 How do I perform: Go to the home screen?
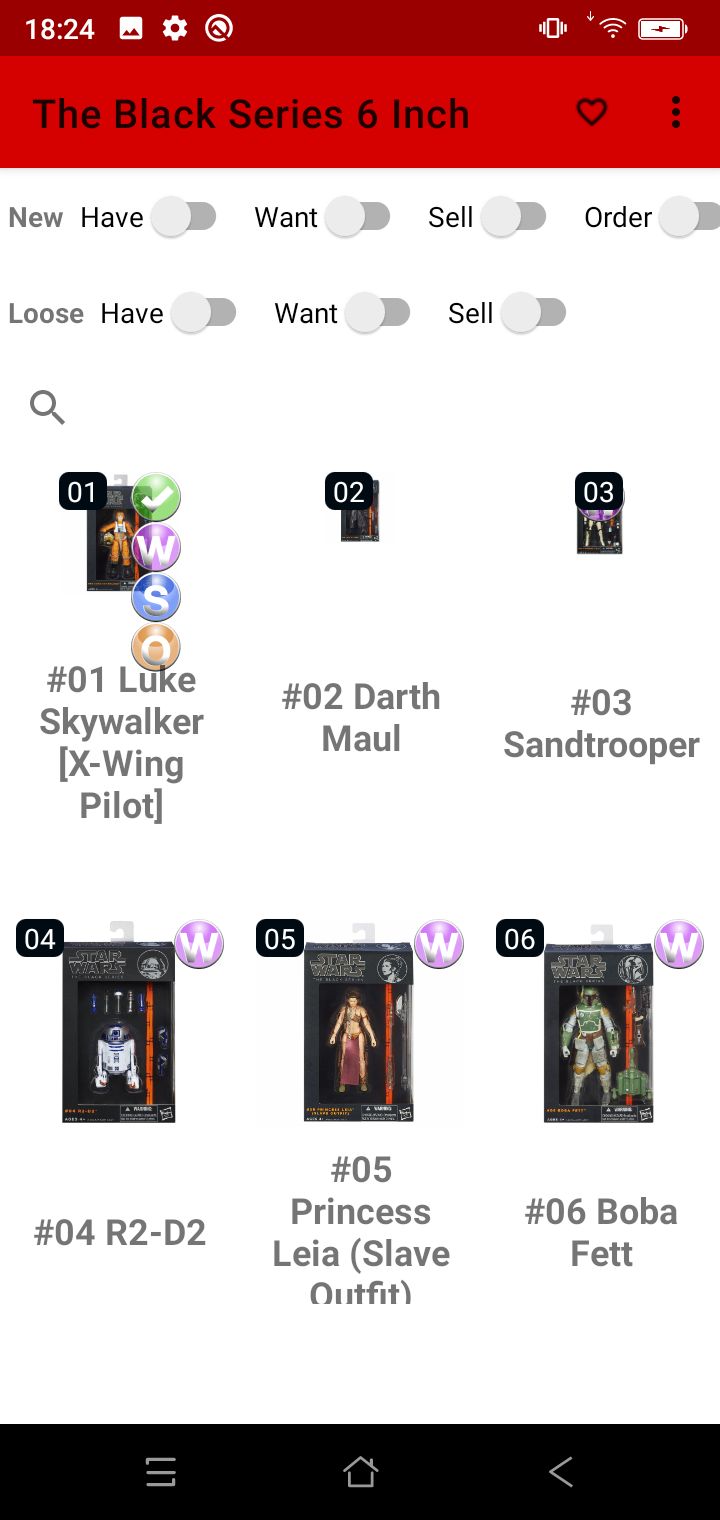360,1471
